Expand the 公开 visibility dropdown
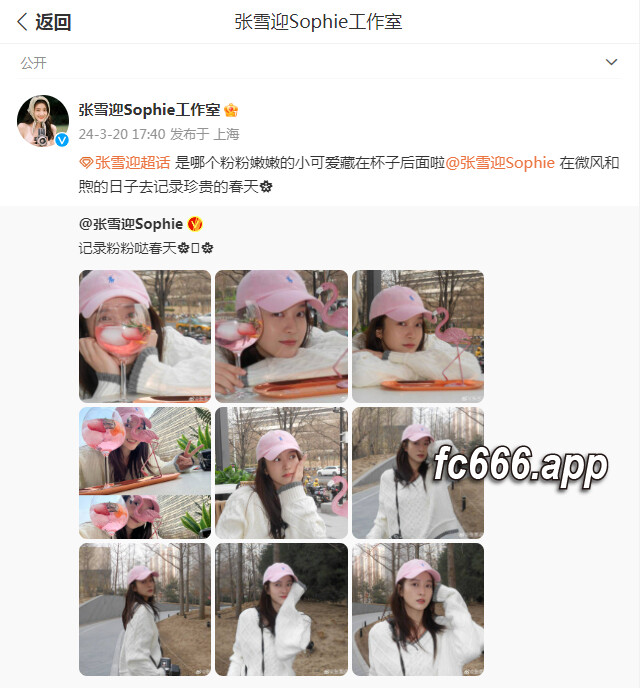This screenshot has height=688, width=640. click(x=611, y=62)
